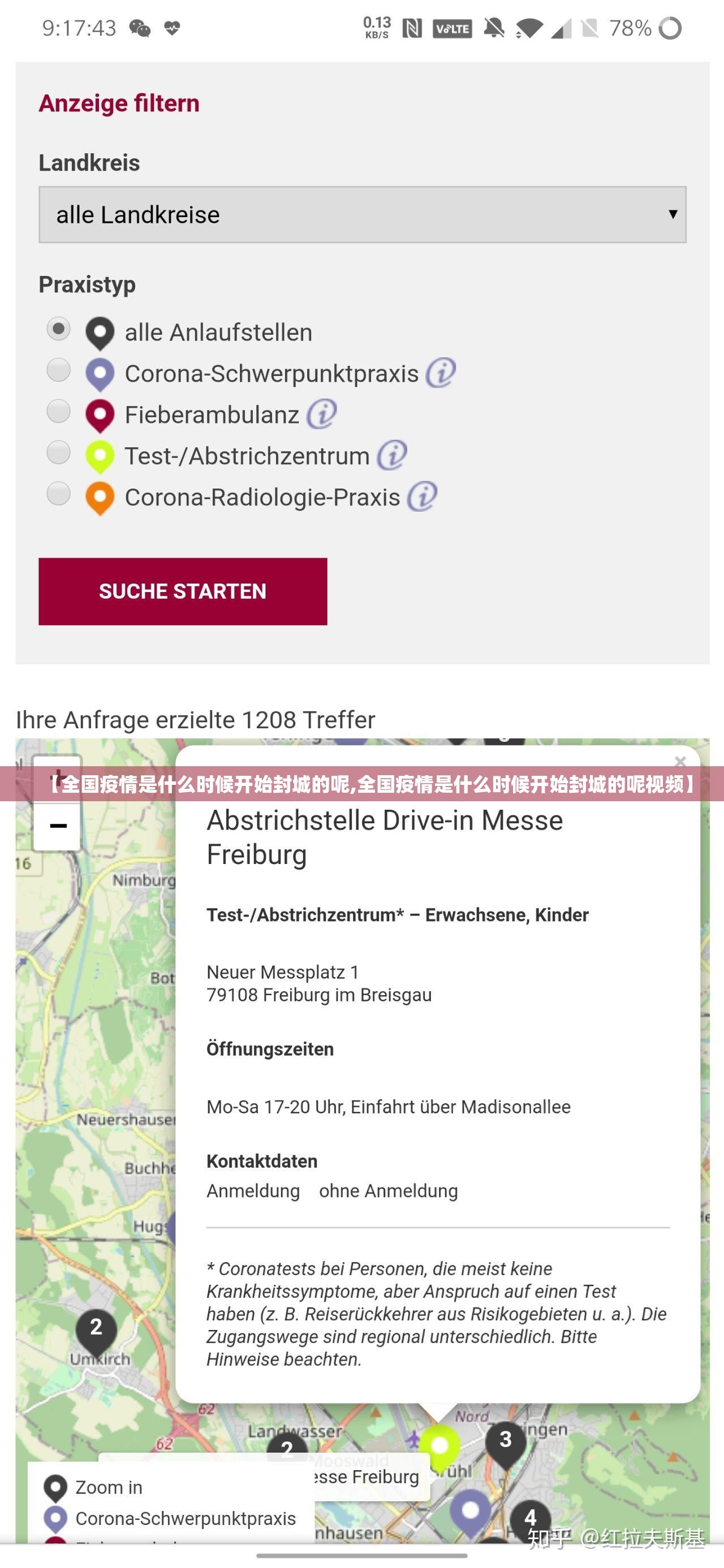Open the map cluster marker numbered 4

(530, 1518)
